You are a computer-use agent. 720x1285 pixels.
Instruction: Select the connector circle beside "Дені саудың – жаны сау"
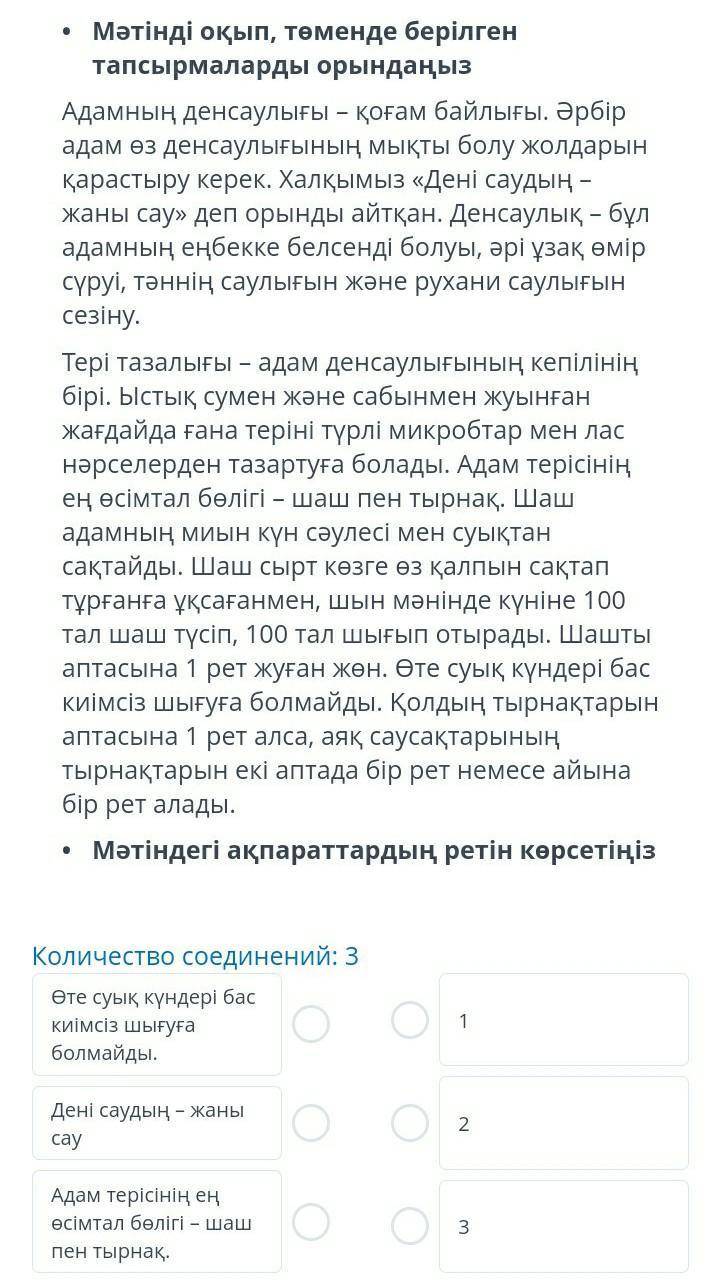[x=311, y=1123]
